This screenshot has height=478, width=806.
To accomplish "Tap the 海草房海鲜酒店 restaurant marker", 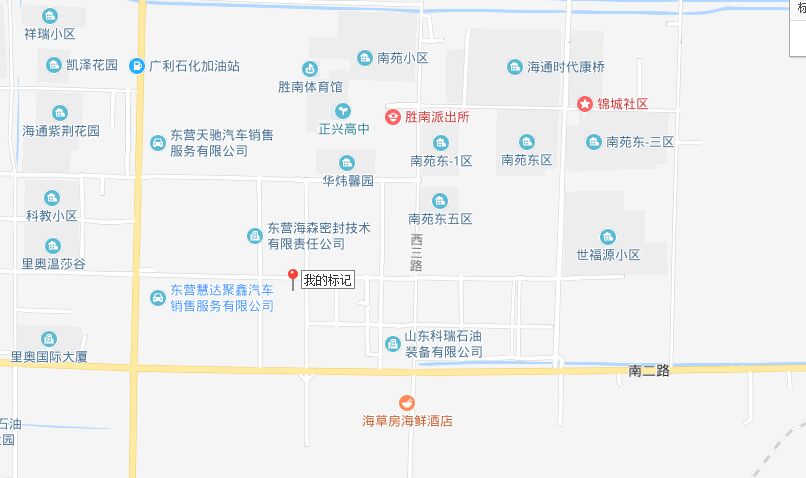I will coord(406,402).
